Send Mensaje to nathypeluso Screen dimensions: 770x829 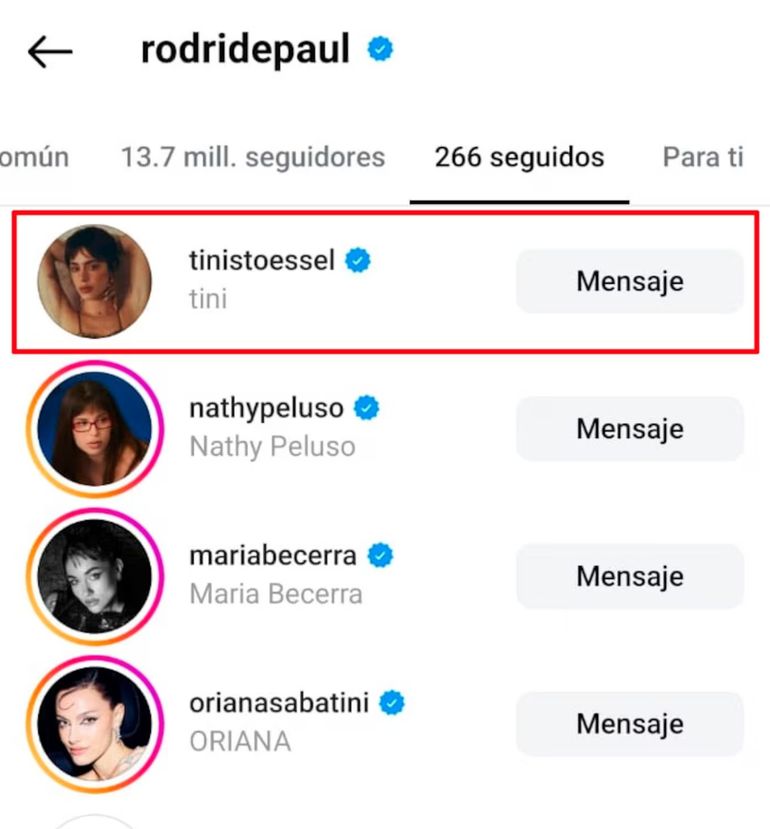point(628,429)
